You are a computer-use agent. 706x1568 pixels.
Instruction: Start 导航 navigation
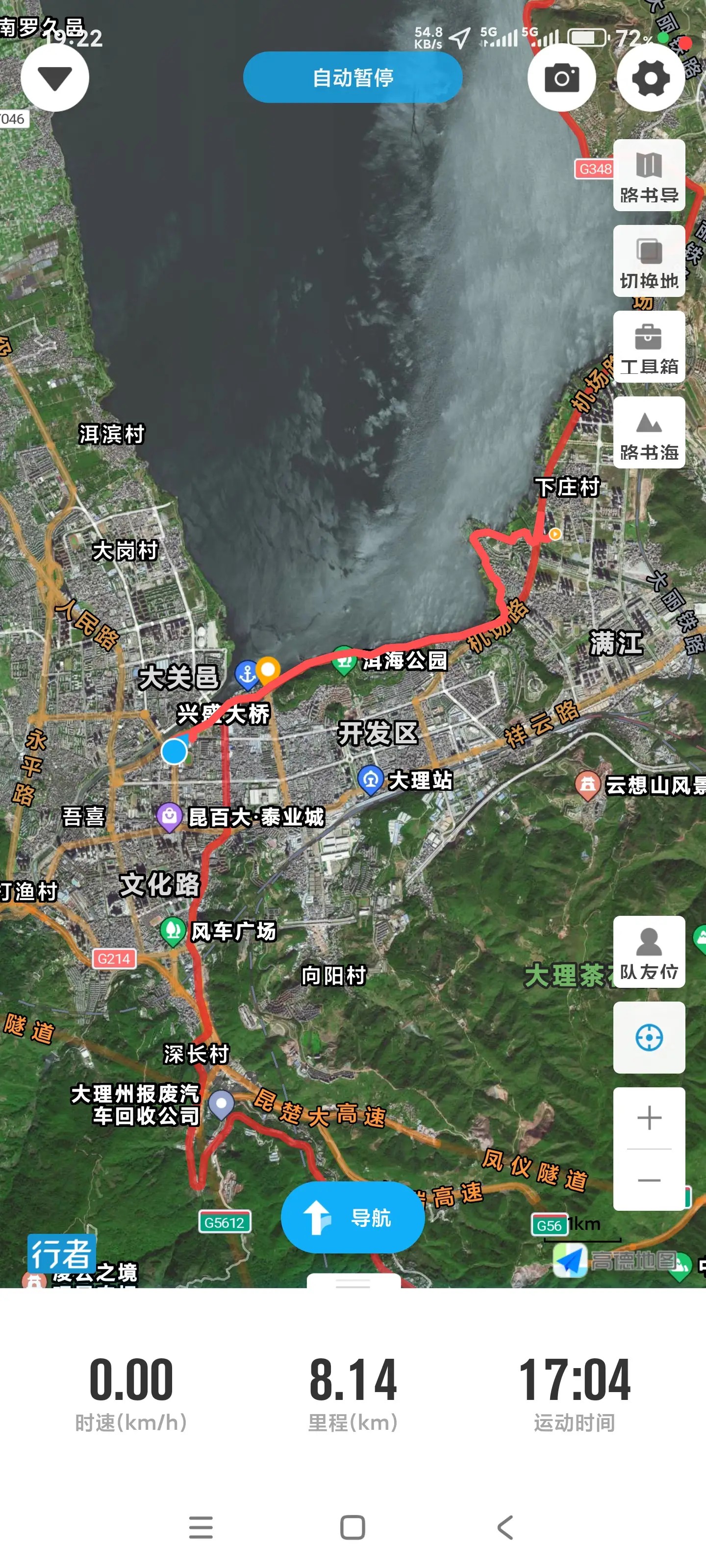[353, 1217]
